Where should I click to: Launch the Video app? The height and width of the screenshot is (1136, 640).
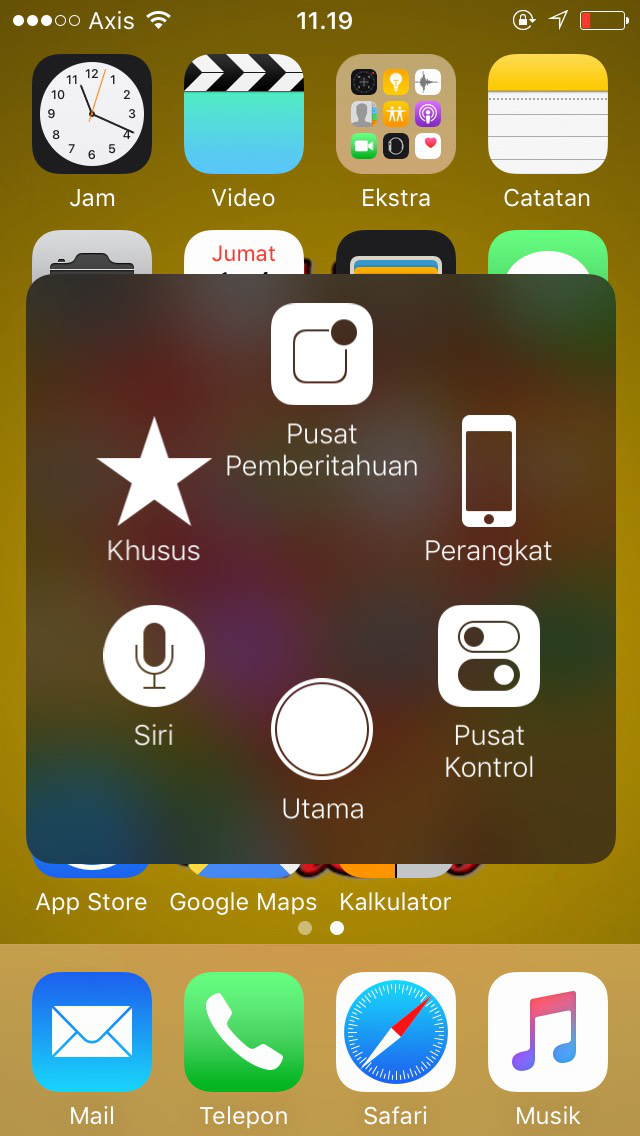244,114
